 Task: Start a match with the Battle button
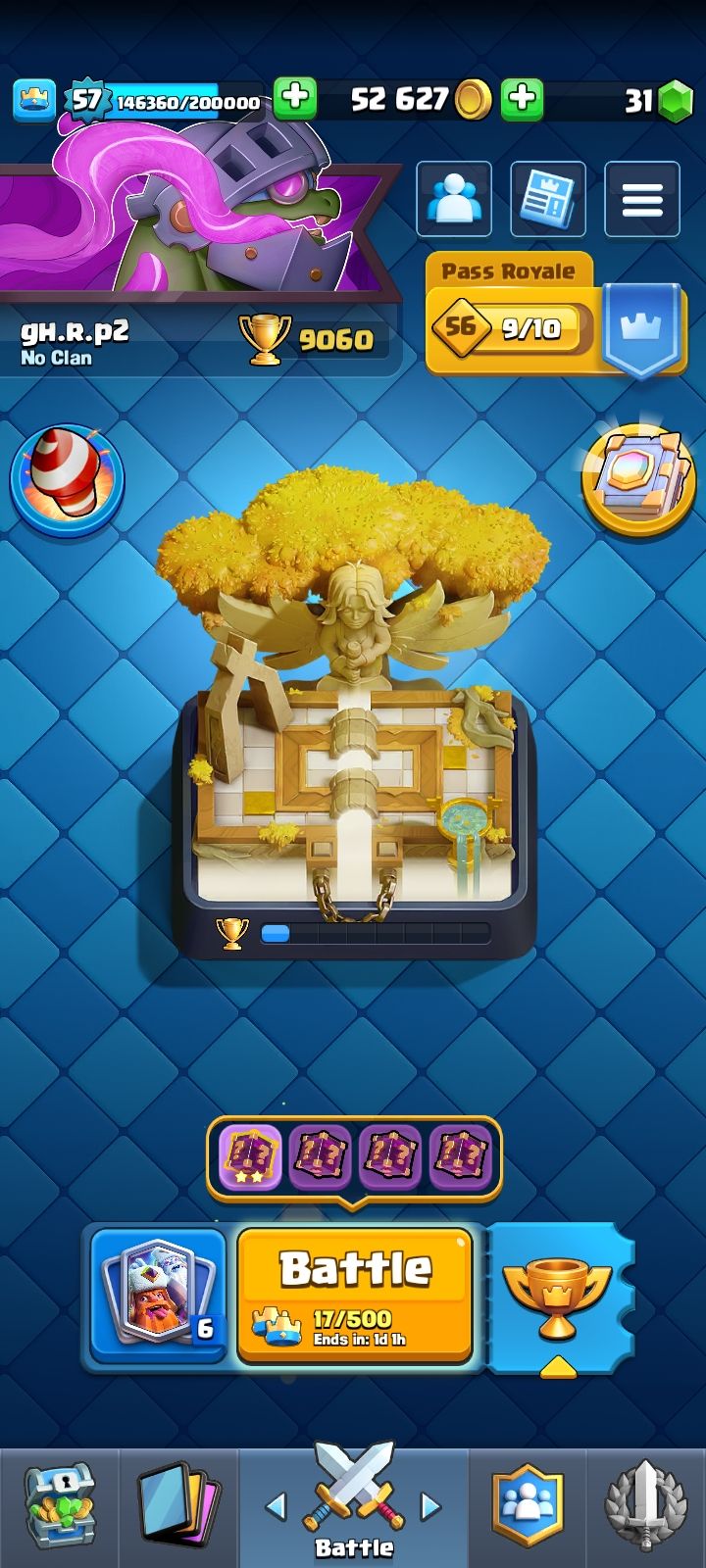pos(355,1294)
